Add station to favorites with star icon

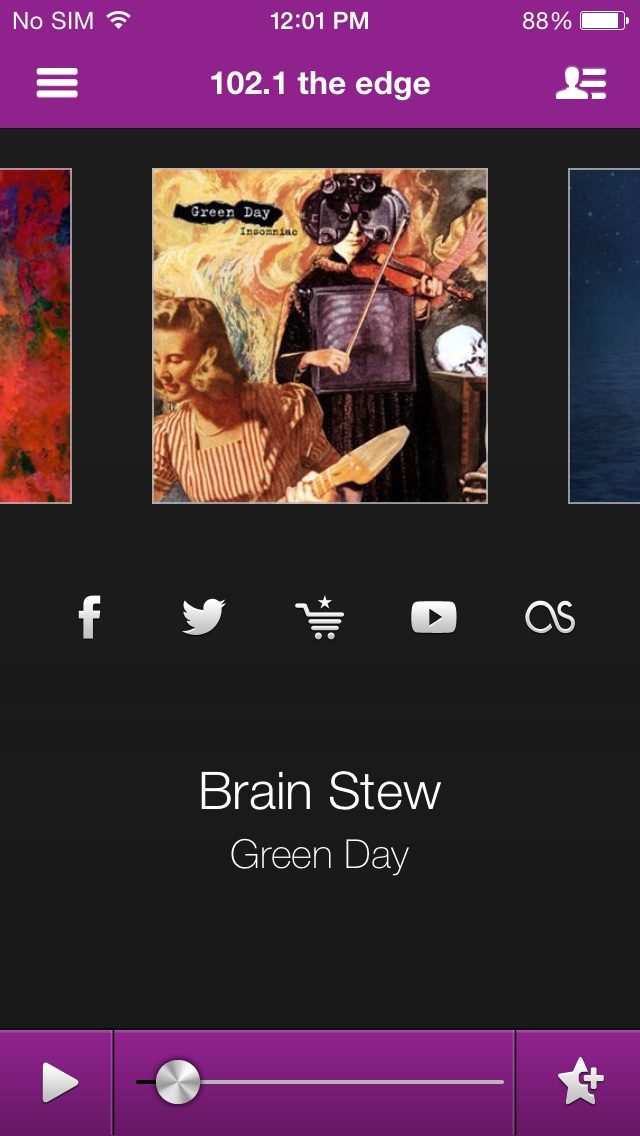pos(580,1083)
